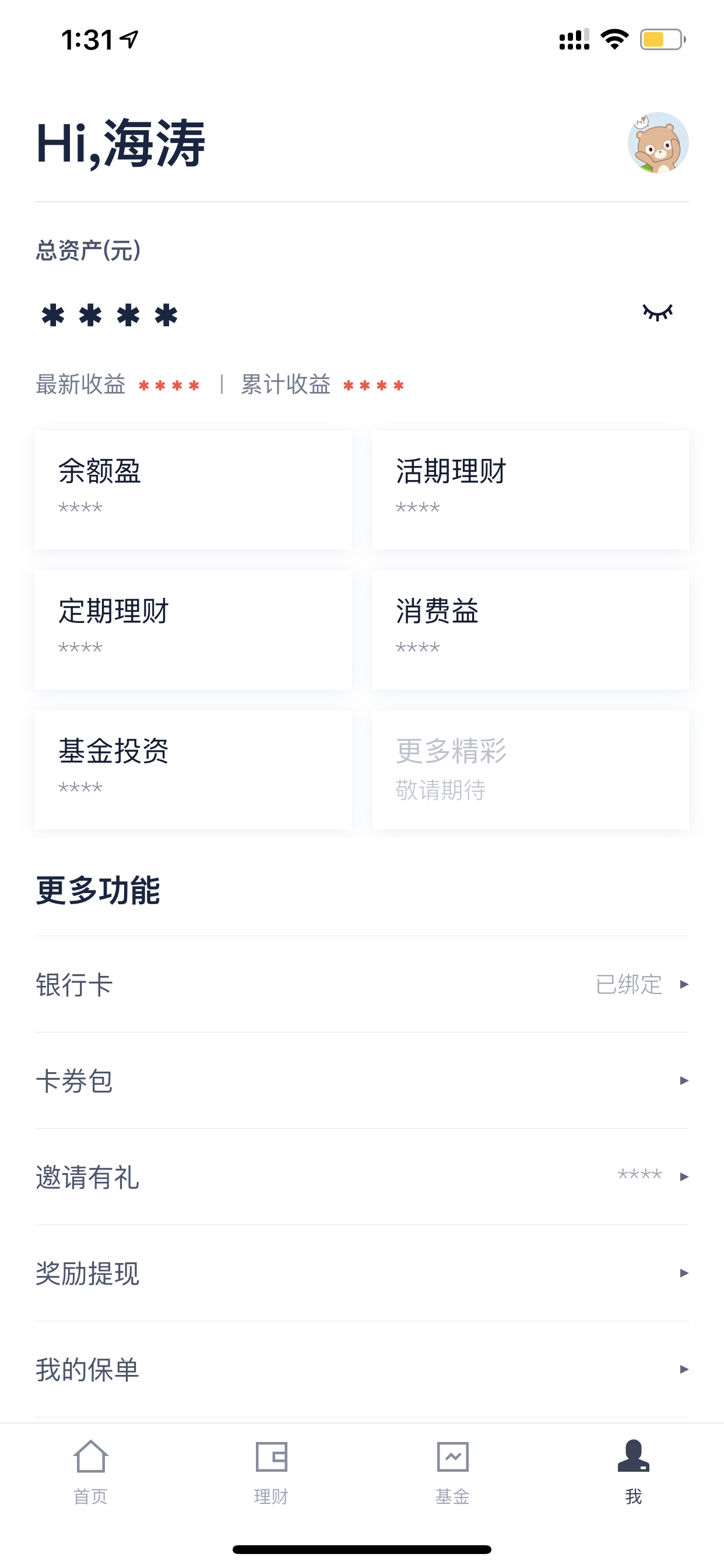Open the 我的保单 row
This screenshot has width=724, height=1568.
click(362, 1369)
